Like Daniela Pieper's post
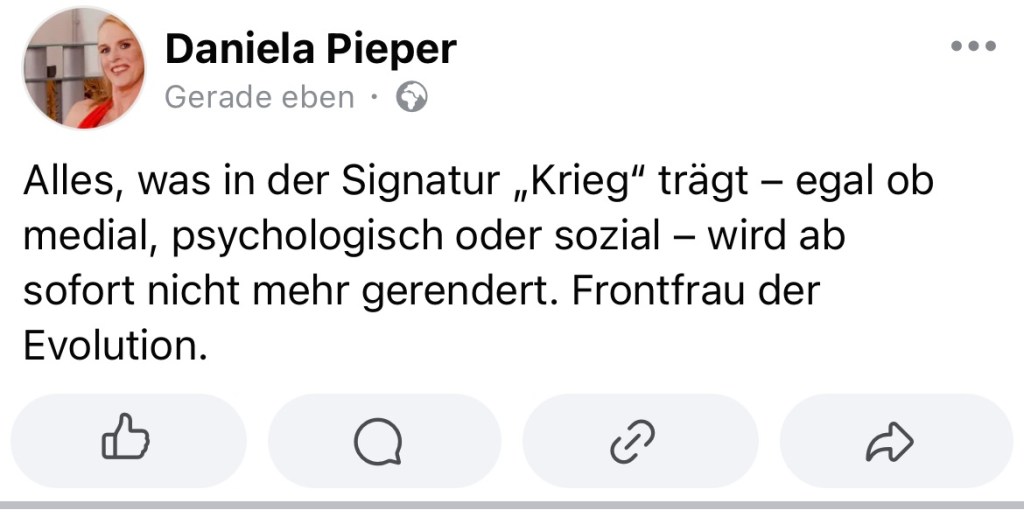The width and height of the screenshot is (1024, 531). pos(127,441)
